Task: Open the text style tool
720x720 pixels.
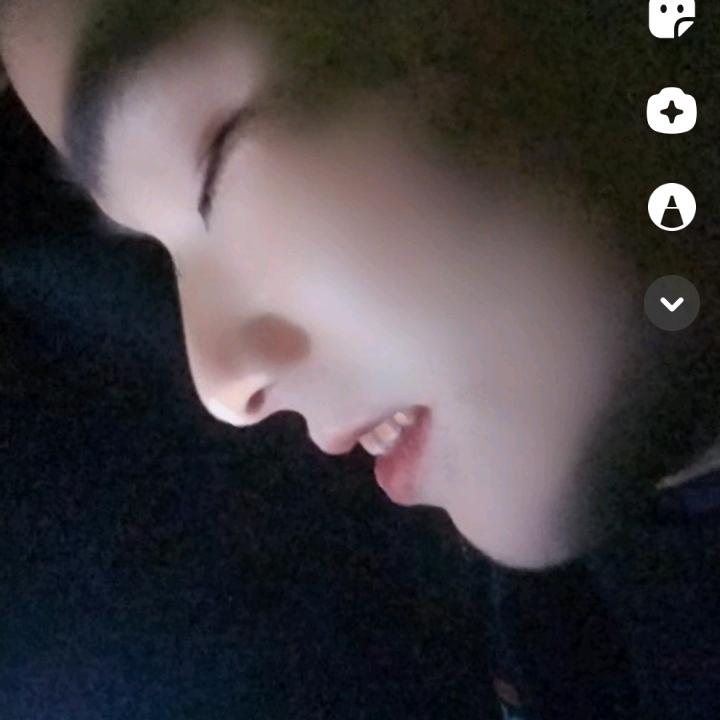Action: pyautogui.click(x=672, y=207)
